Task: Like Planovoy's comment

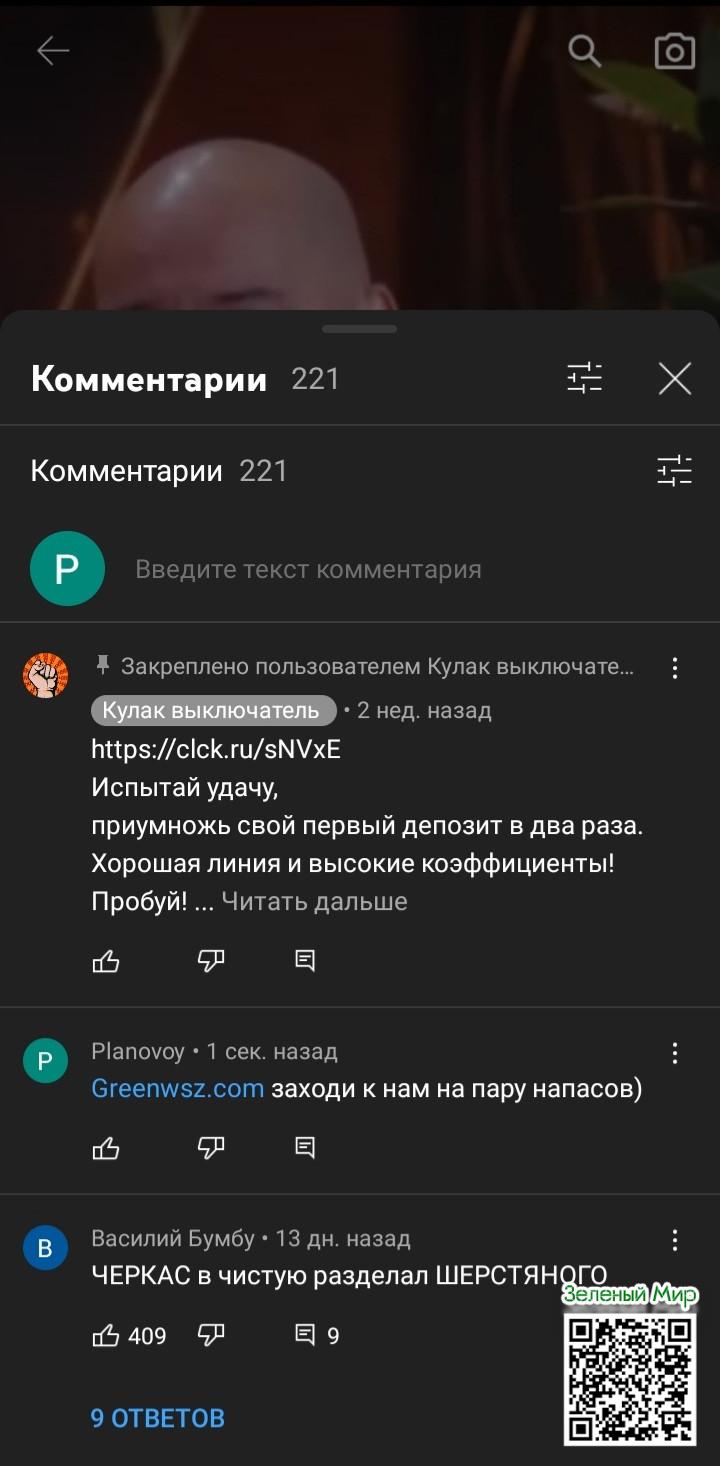Action: pyautogui.click(x=106, y=1148)
